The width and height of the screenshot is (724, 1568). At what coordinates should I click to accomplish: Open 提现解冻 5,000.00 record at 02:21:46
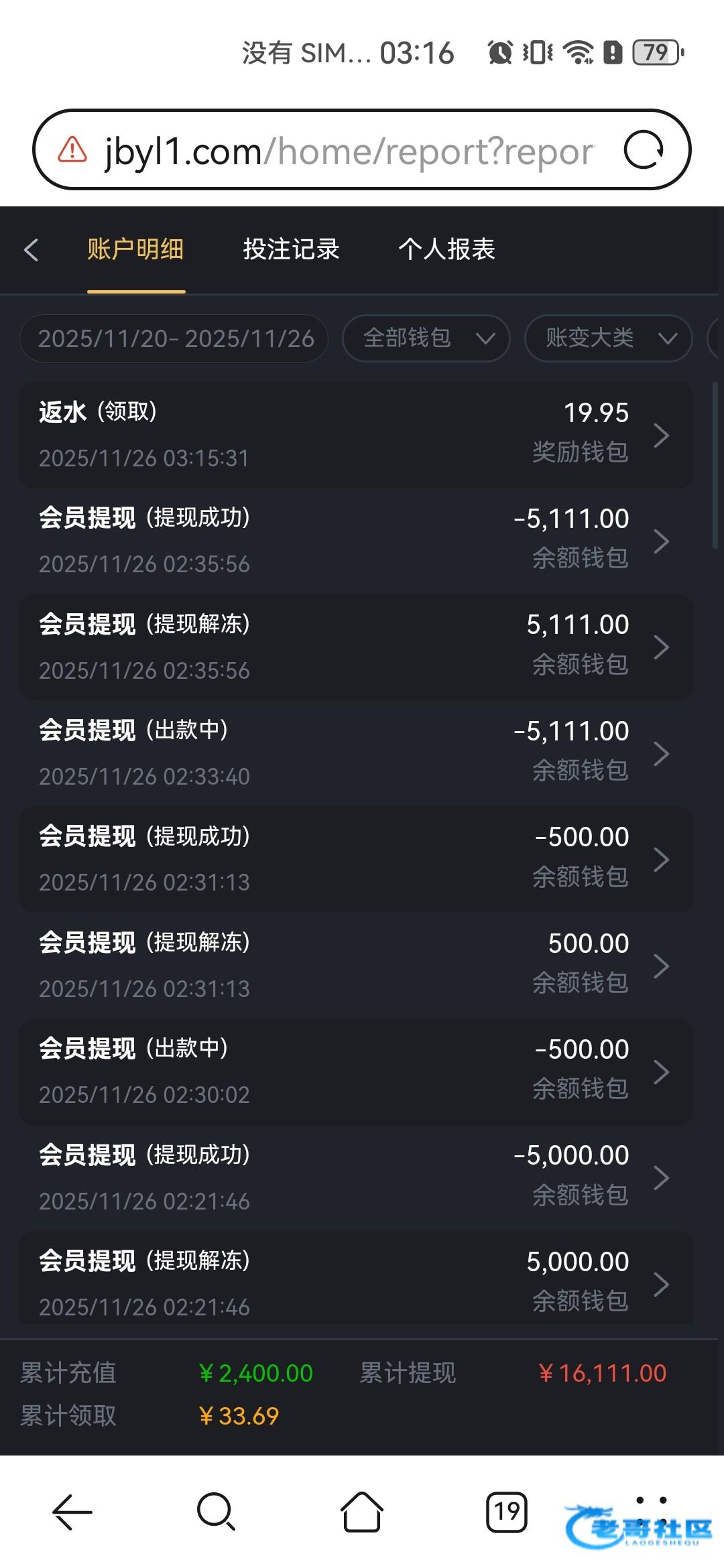[355, 1283]
